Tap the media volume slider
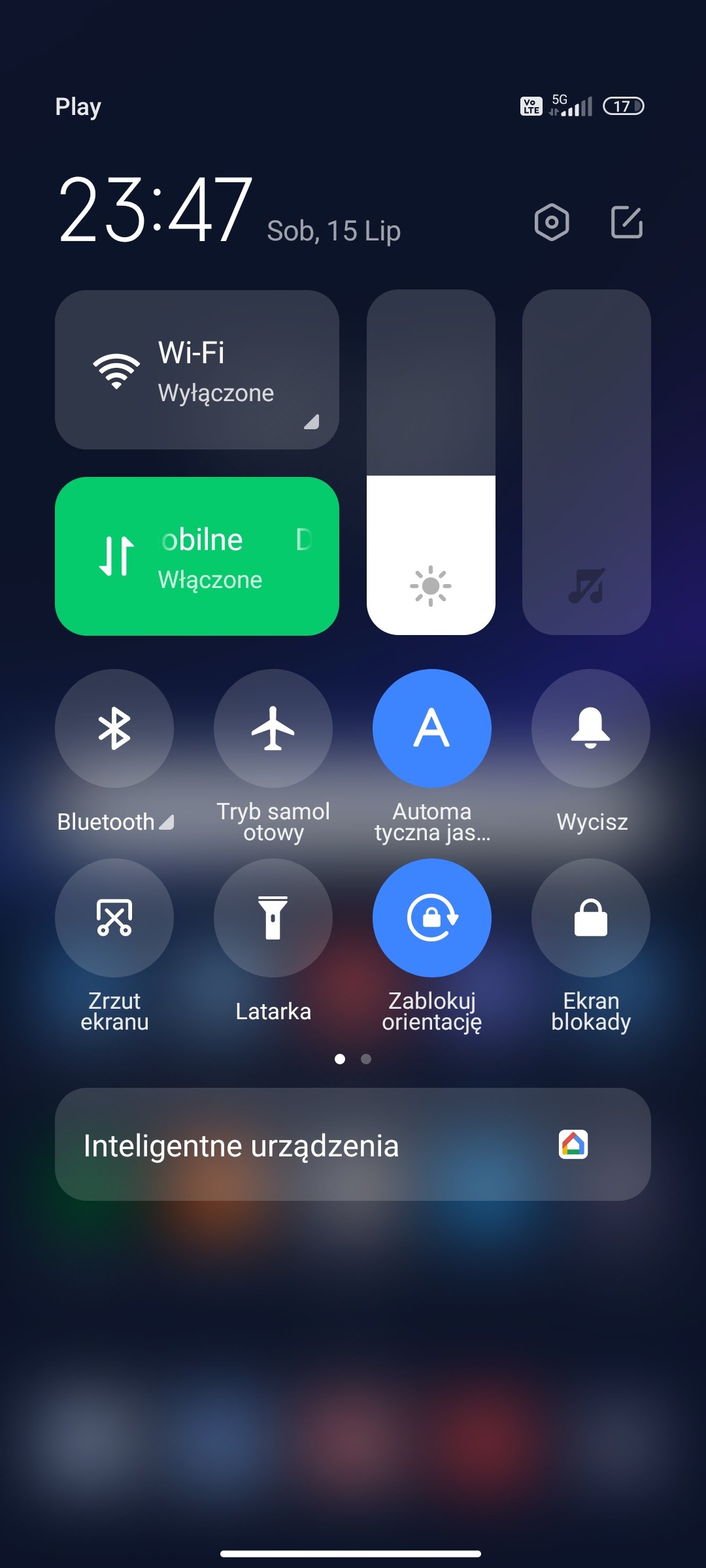706x1568 pixels. pos(586,463)
